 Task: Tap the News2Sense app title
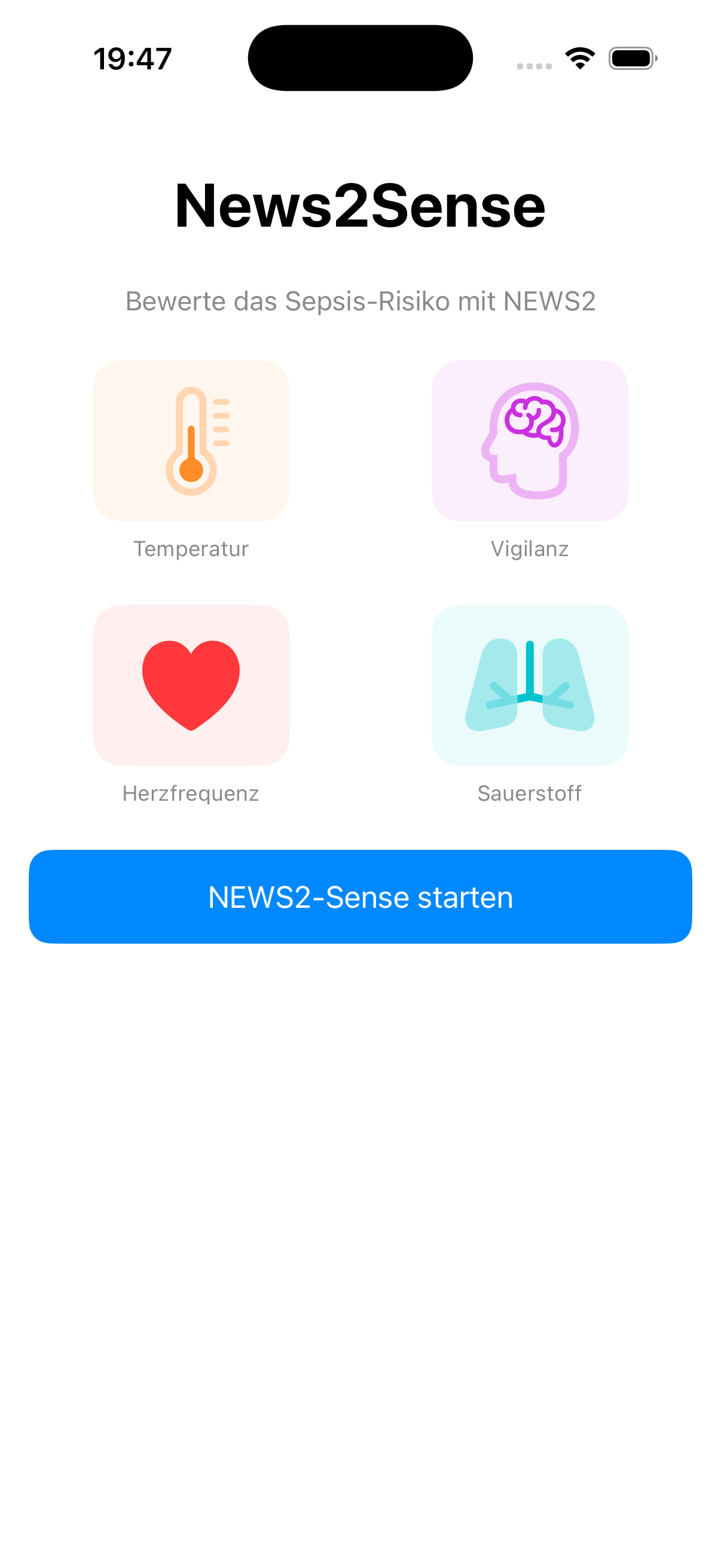(x=360, y=206)
